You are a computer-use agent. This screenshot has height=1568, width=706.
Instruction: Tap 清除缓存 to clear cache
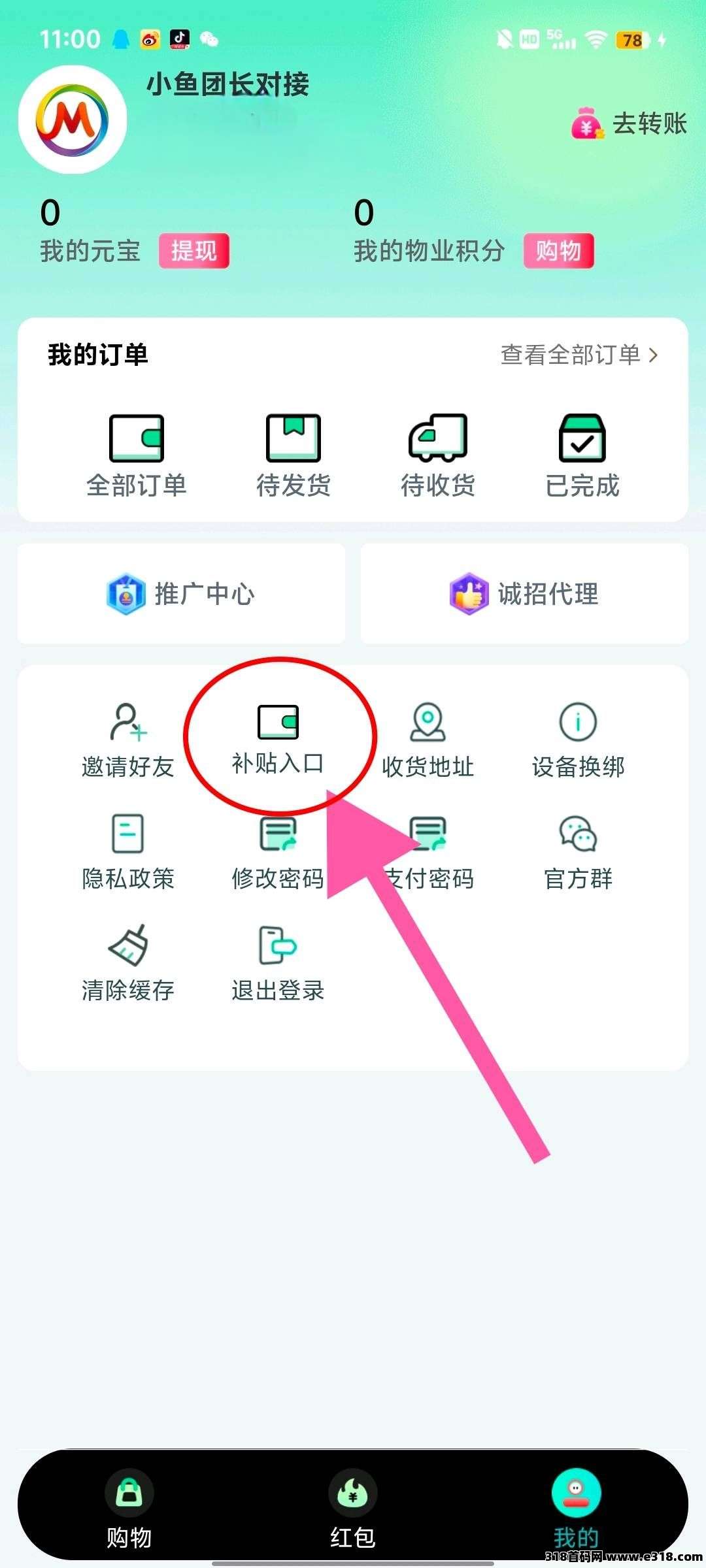127,964
